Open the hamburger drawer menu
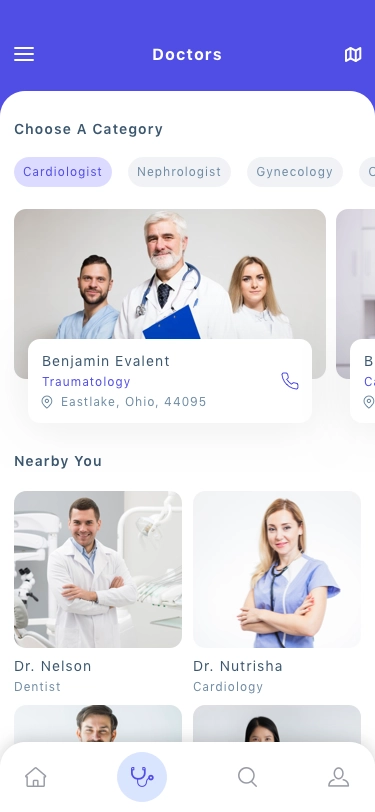The width and height of the screenshot is (375, 812). click(24, 54)
